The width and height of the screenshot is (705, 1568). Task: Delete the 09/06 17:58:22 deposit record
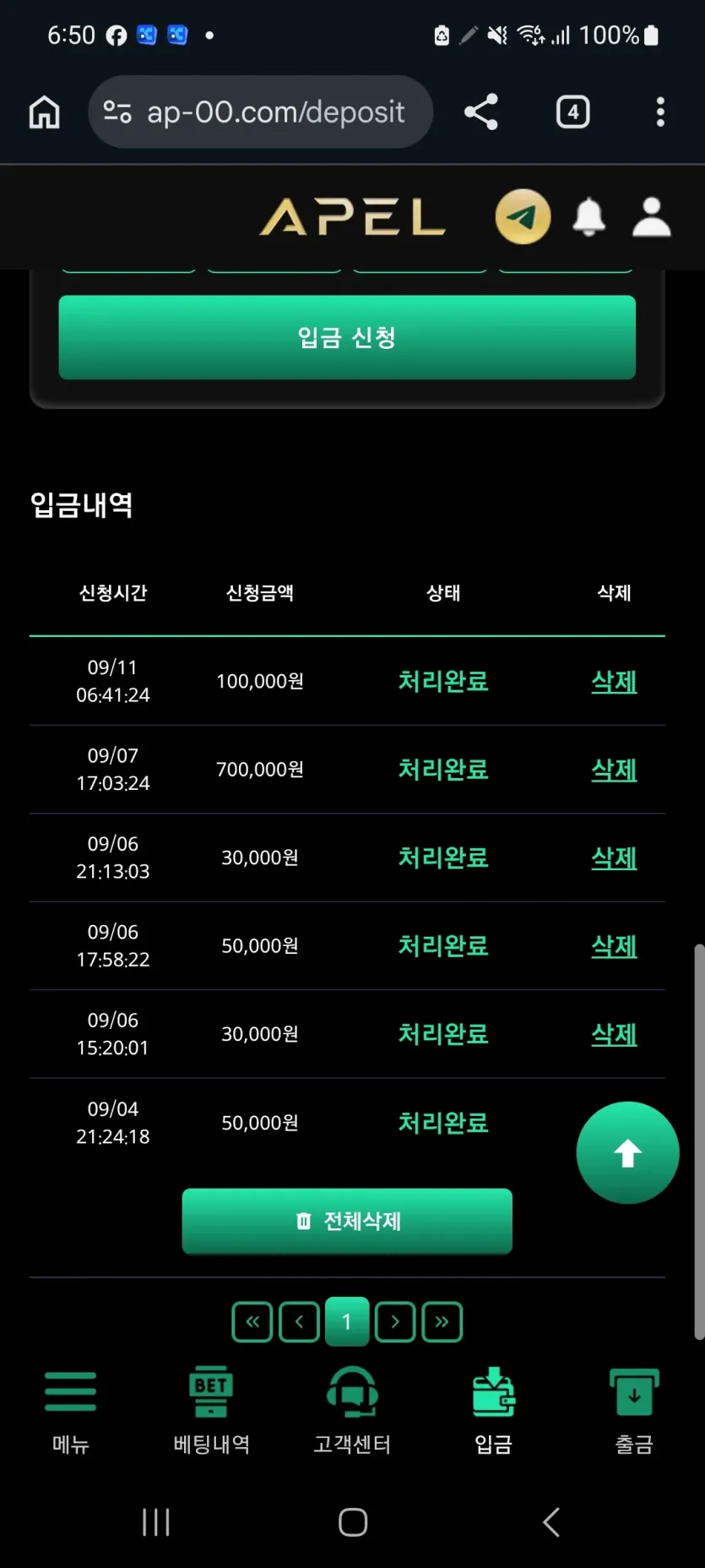tap(614, 945)
